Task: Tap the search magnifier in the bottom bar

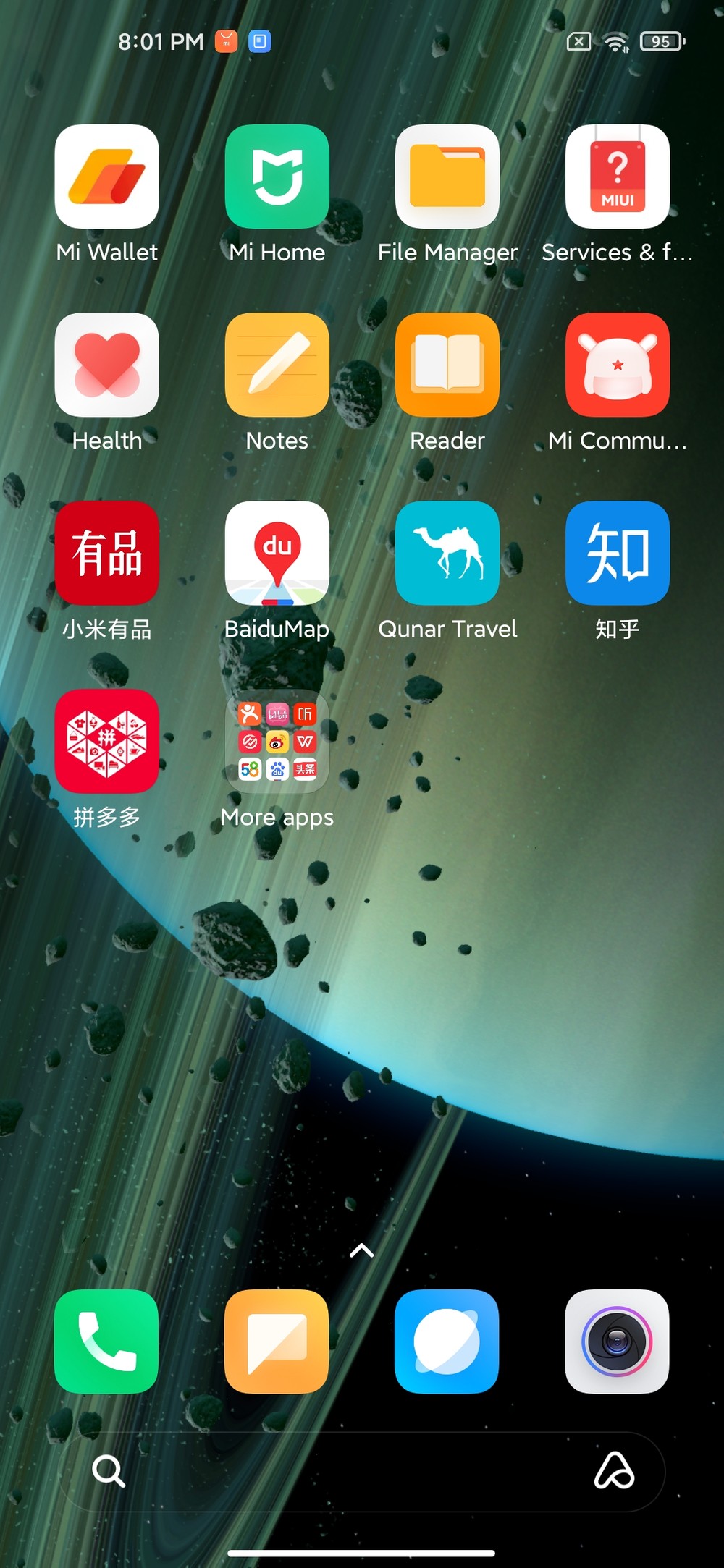Action: pos(109,1471)
